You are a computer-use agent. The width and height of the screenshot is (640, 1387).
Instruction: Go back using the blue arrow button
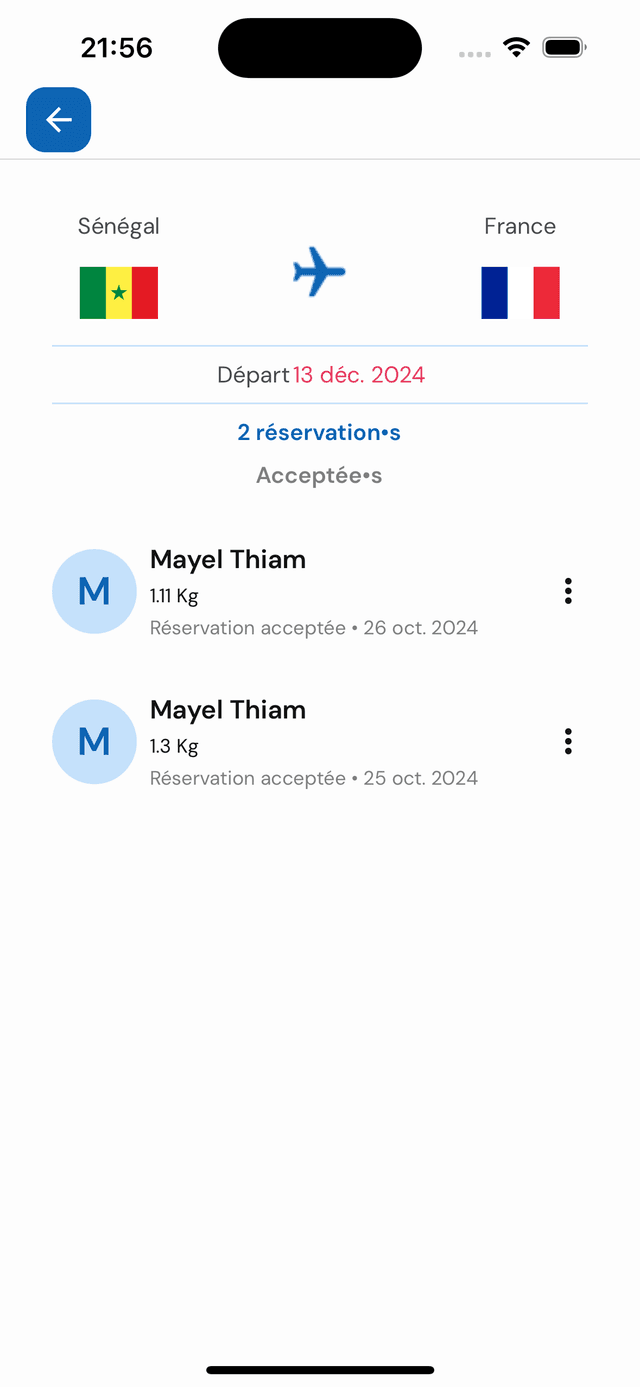(59, 120)
